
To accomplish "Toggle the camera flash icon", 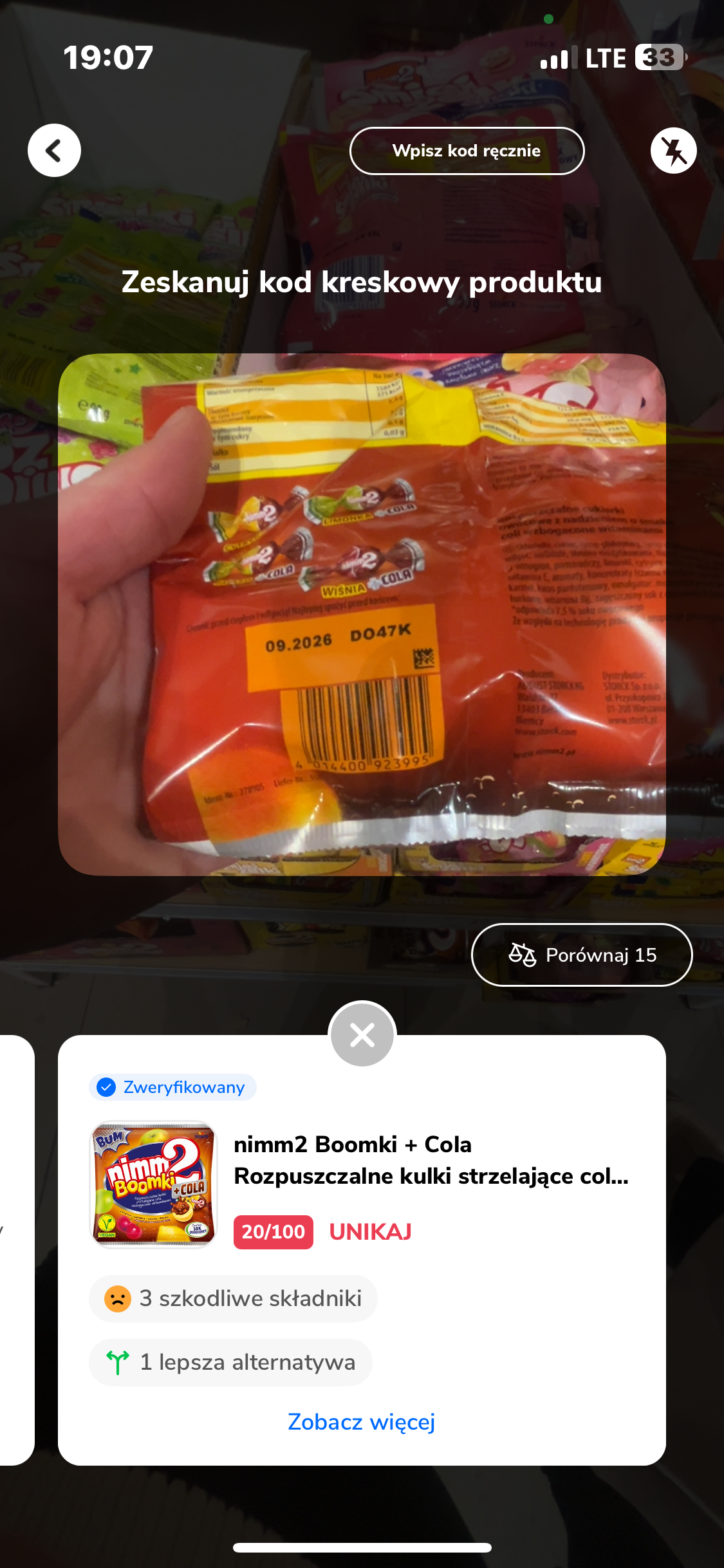I will tap(673, 151).
